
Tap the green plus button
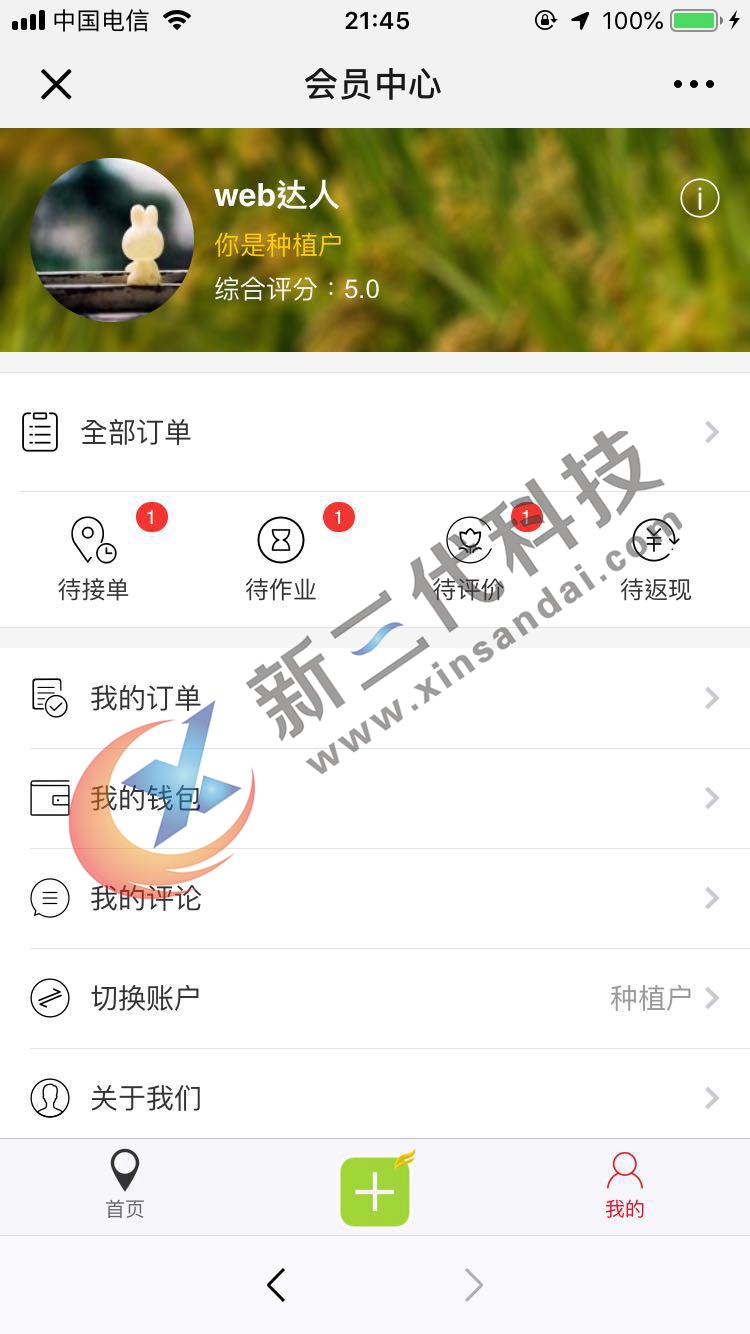375,1191
